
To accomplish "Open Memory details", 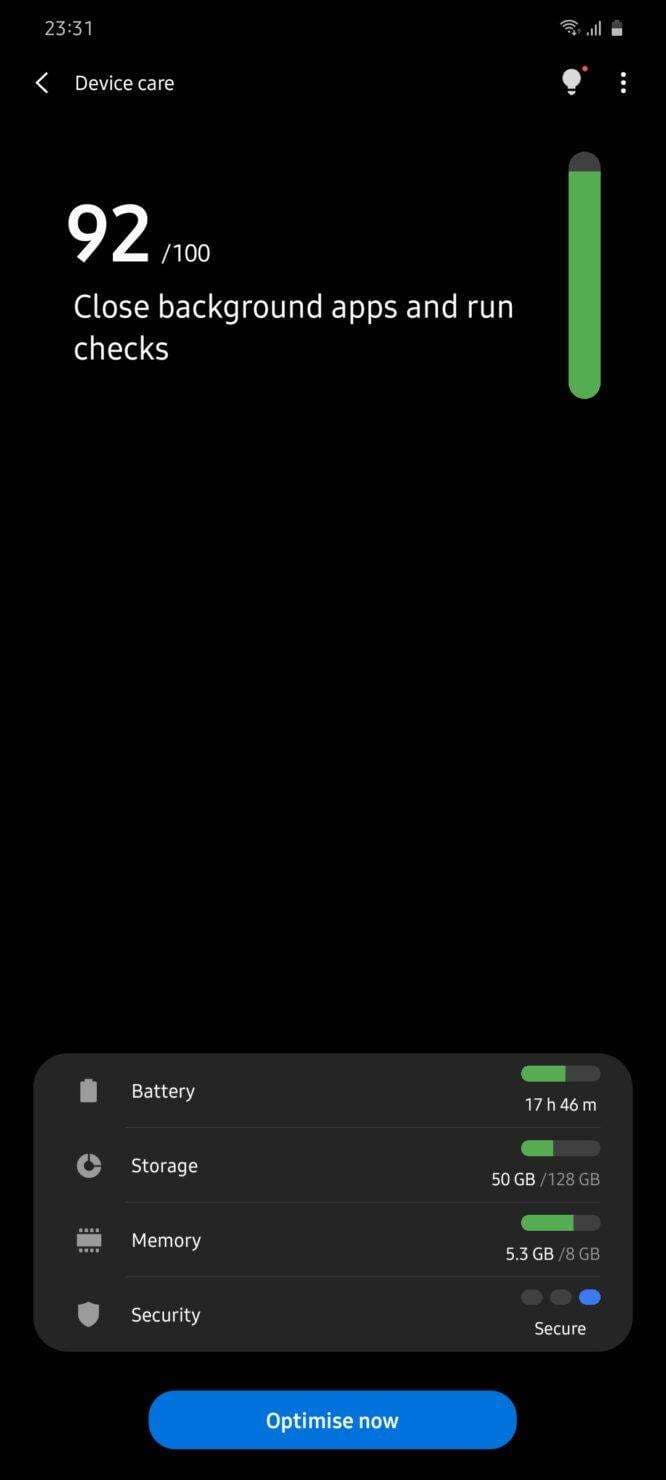I will [333, 1240].
